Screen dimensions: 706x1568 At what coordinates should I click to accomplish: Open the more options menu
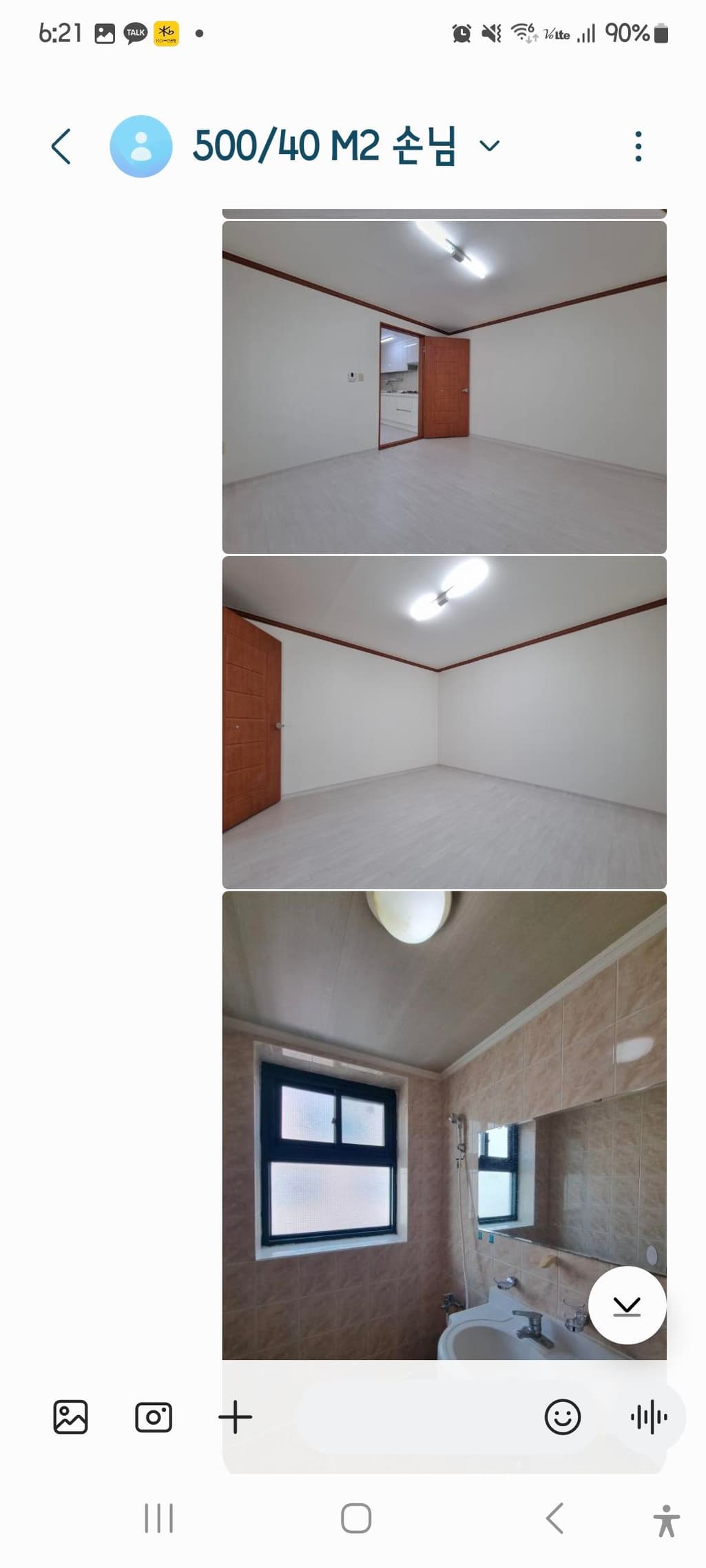[638, 147]
